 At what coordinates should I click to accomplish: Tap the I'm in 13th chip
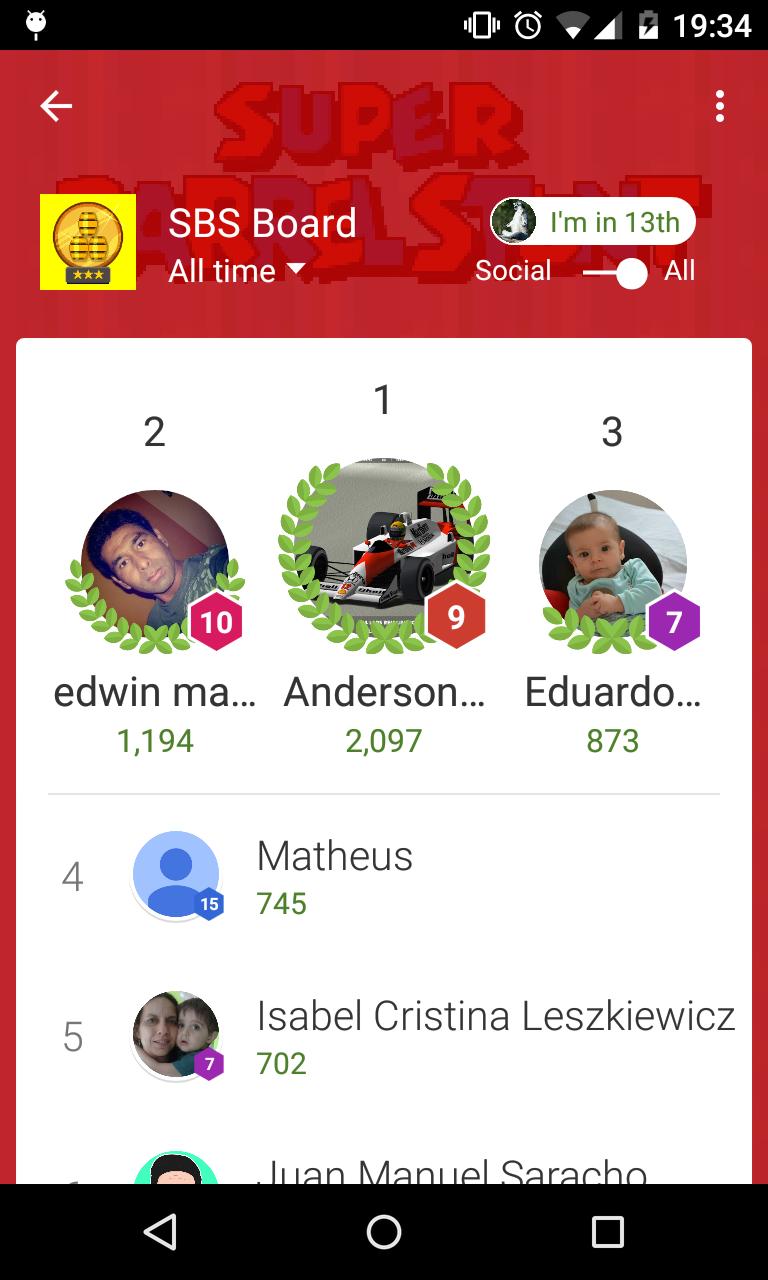point(593,222)
